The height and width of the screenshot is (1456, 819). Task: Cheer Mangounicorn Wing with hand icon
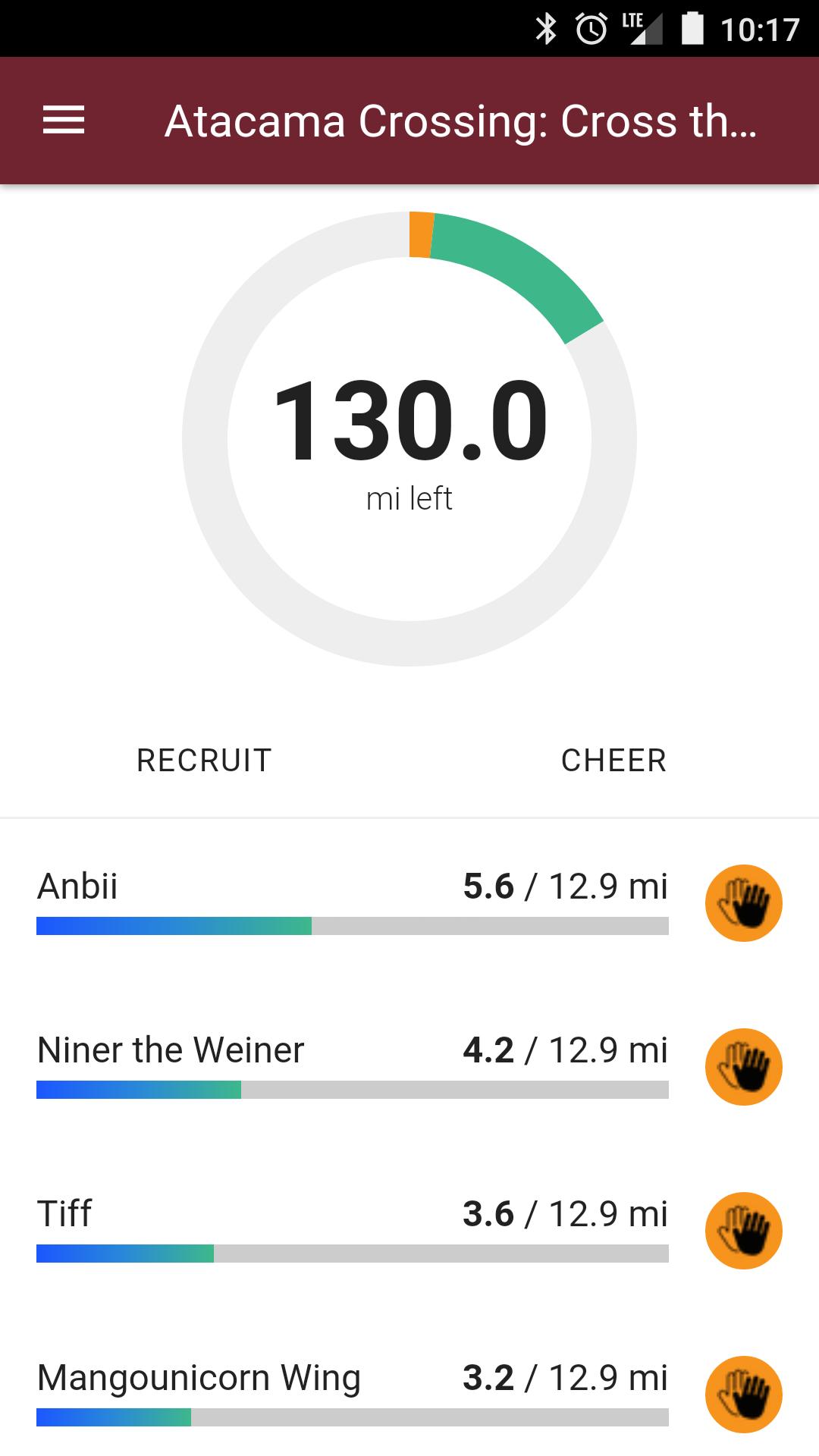743,1395
